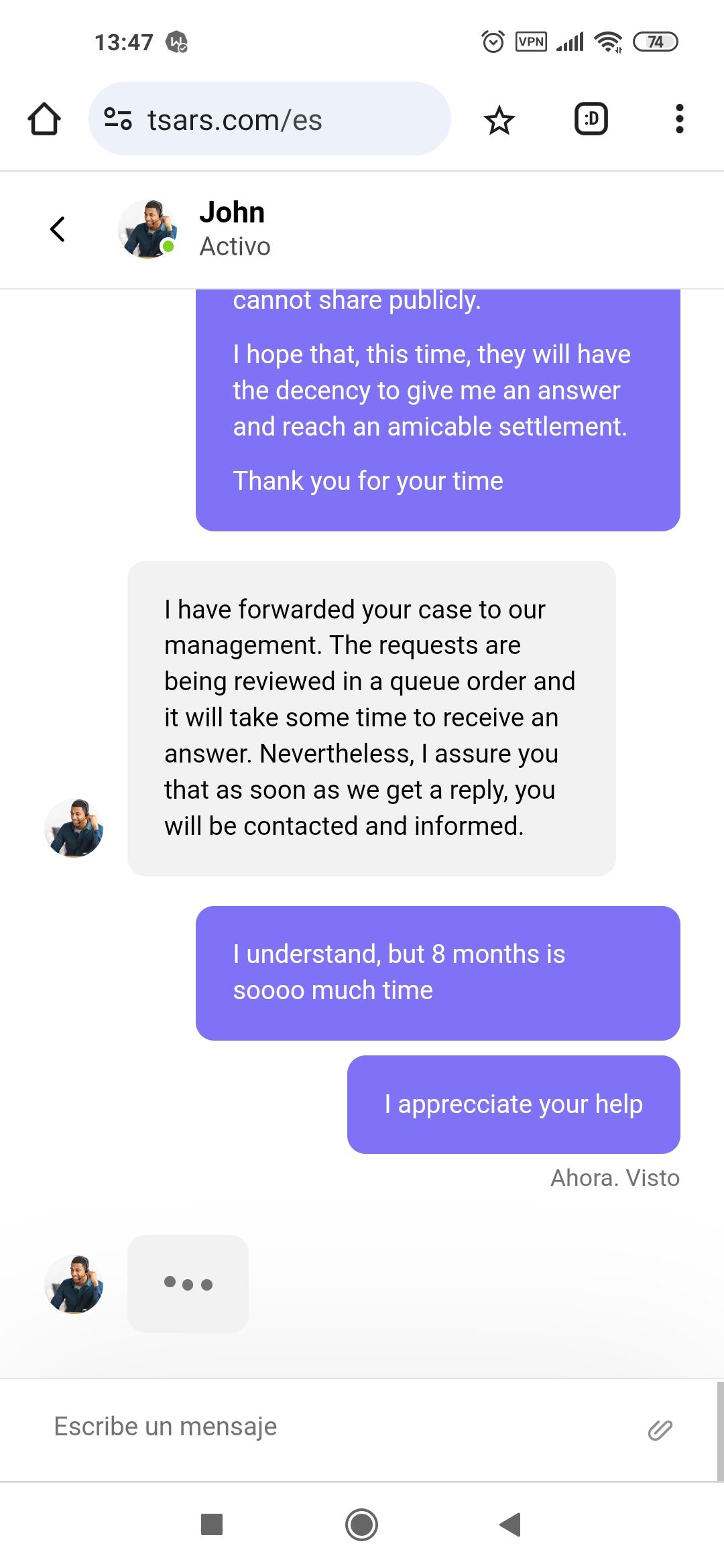Open the browser overflow menu
The width and height of the screenshot is (724, 1568).
pos(679,119)
